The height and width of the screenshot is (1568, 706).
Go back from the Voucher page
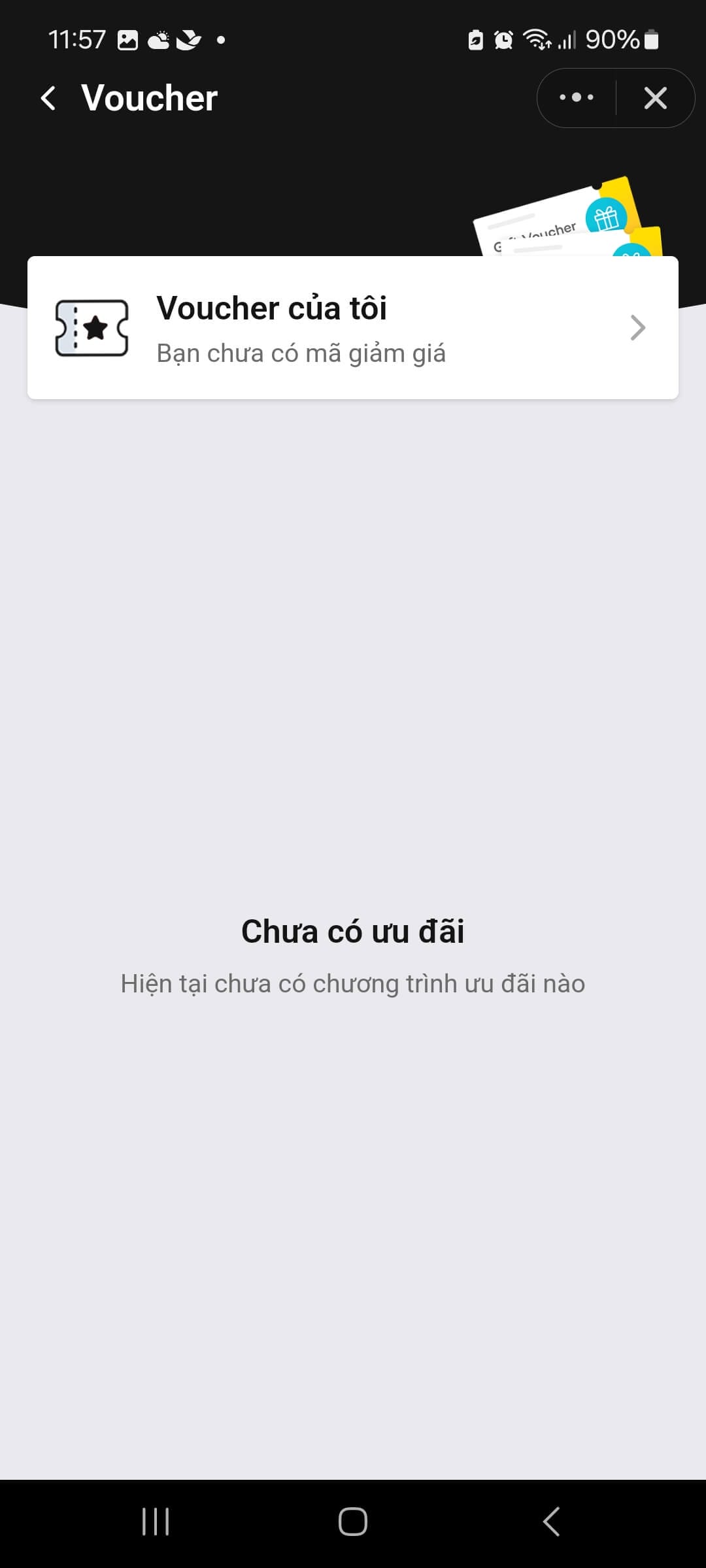click(x=48, y=99)
